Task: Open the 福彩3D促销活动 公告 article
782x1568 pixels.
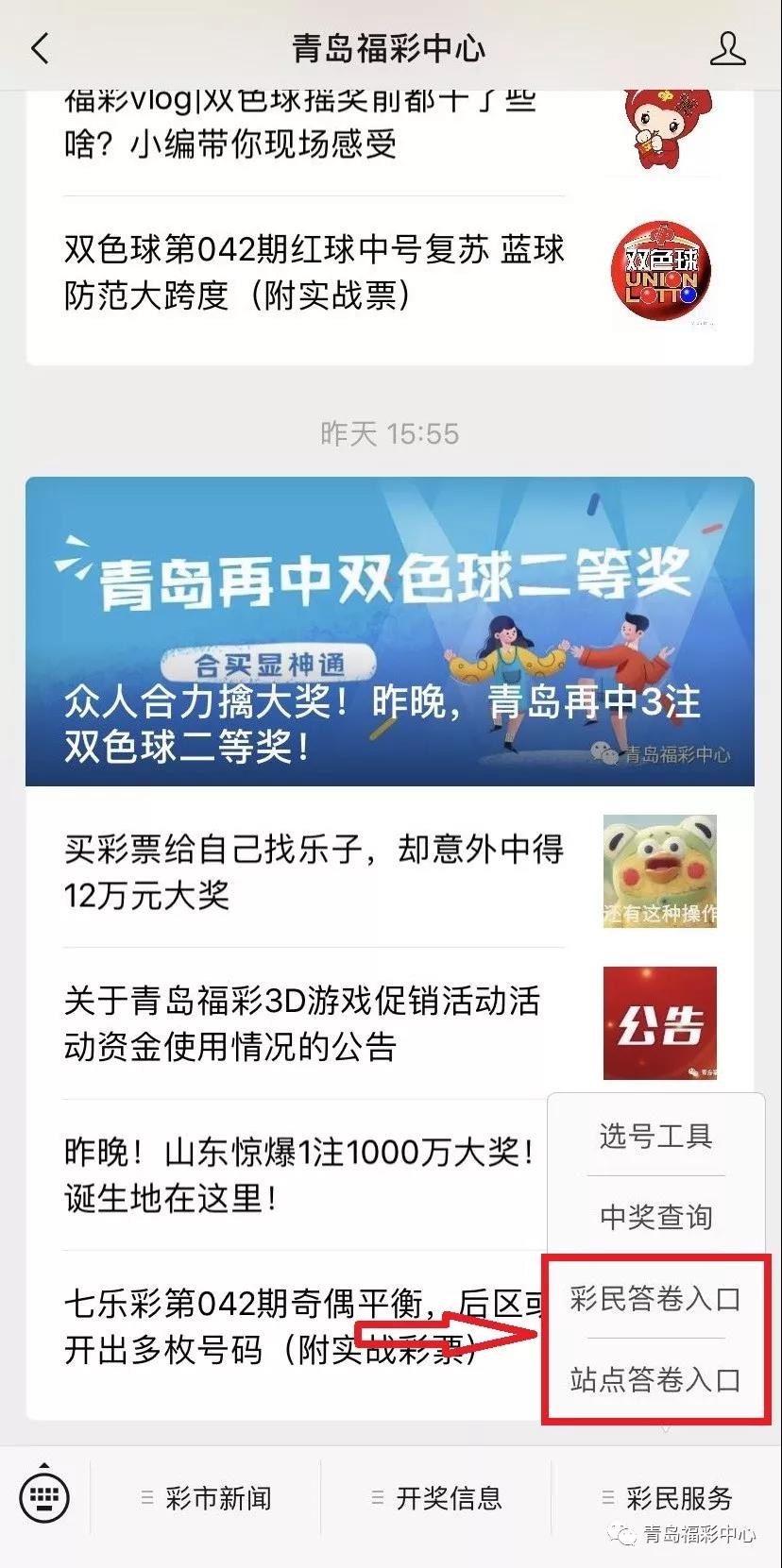Action: click(302, 1023)
